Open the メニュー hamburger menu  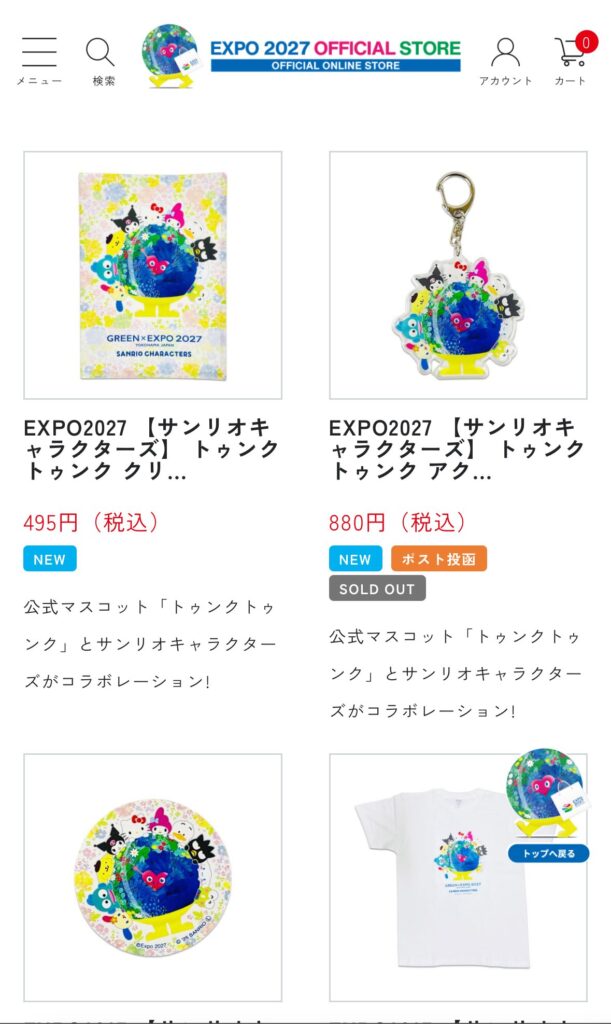pyautogui.click(x=39, y=60)
